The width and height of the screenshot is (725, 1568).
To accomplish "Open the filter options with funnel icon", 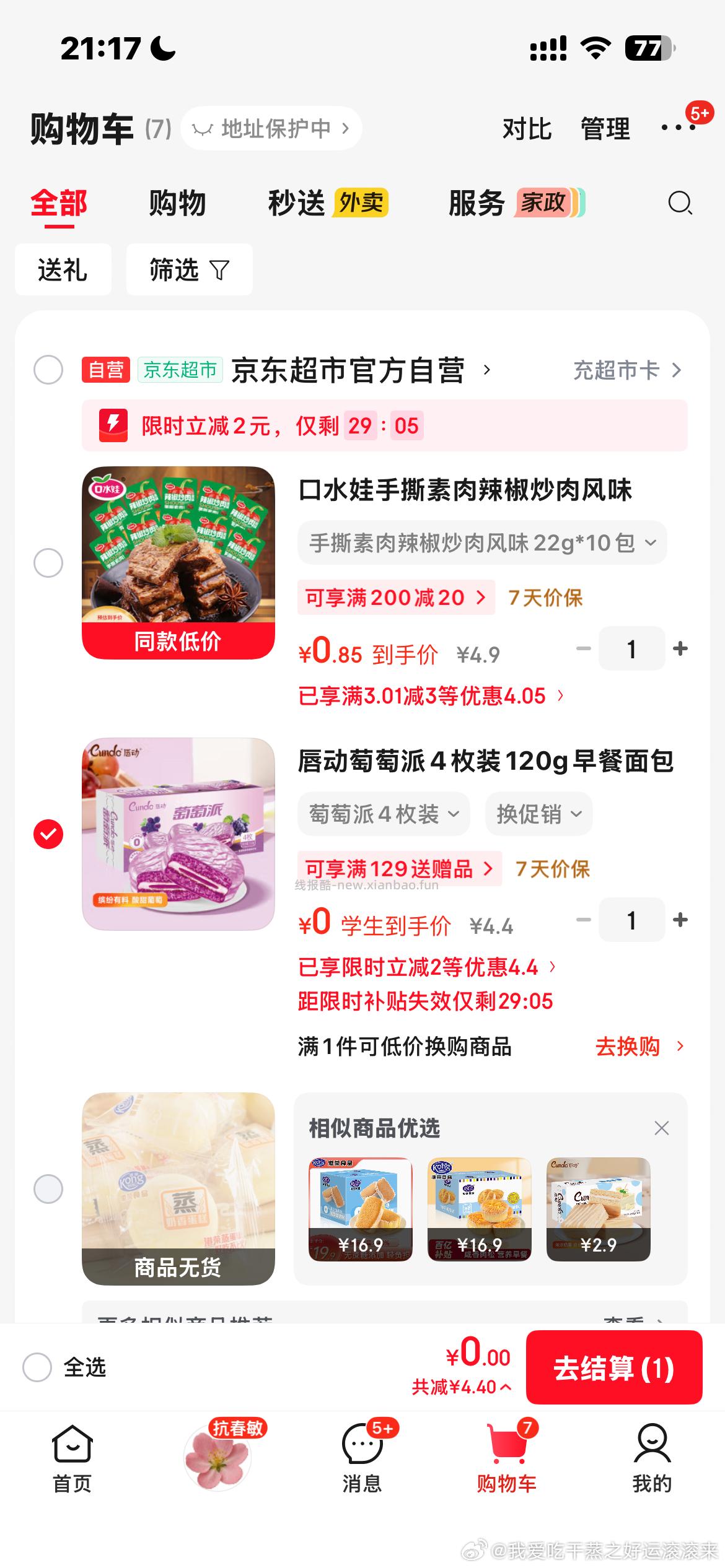I will pos(188,270).
